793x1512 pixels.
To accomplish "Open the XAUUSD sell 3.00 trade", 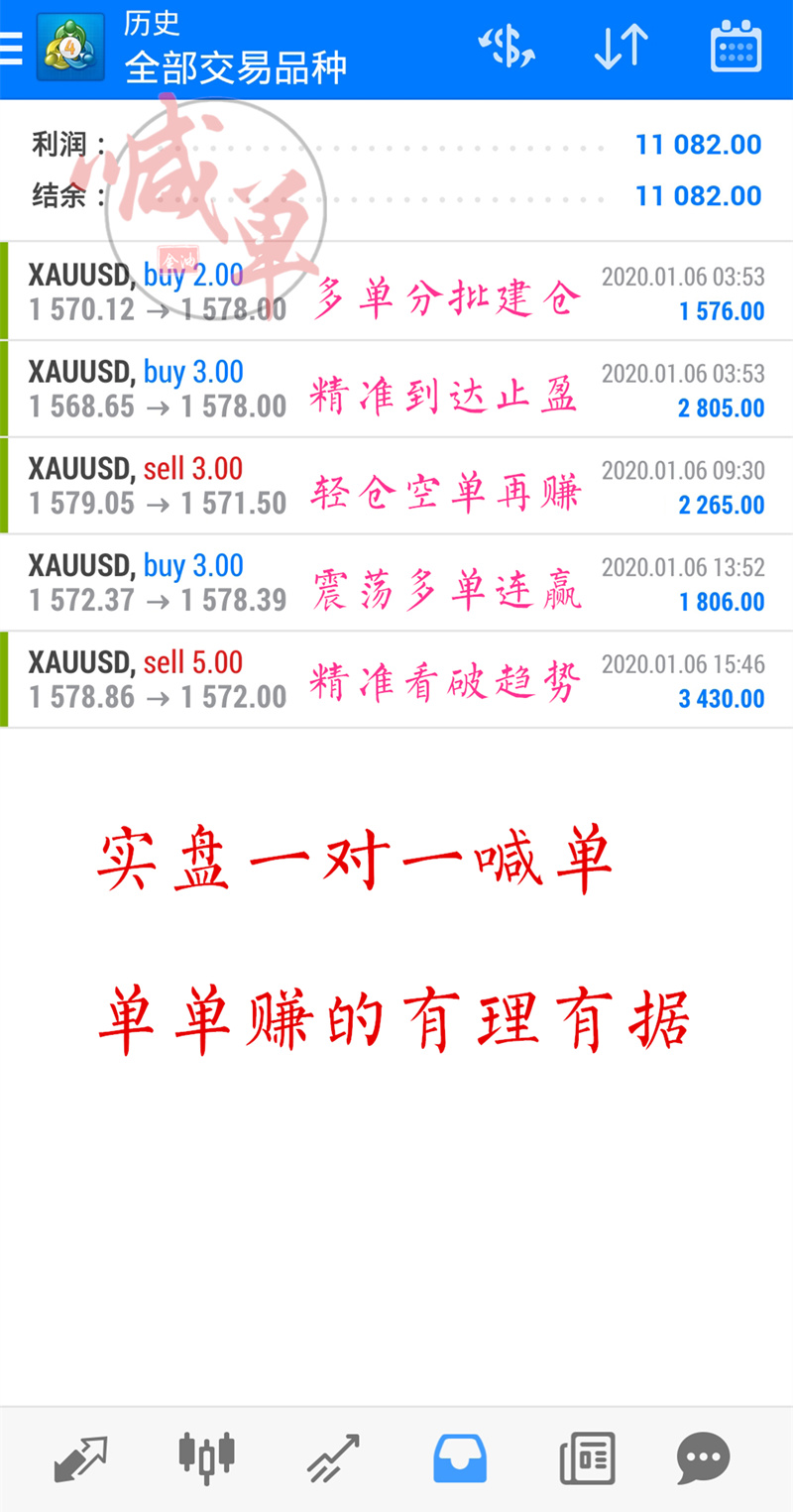I will pyautogui.click(x=396, y=486).
